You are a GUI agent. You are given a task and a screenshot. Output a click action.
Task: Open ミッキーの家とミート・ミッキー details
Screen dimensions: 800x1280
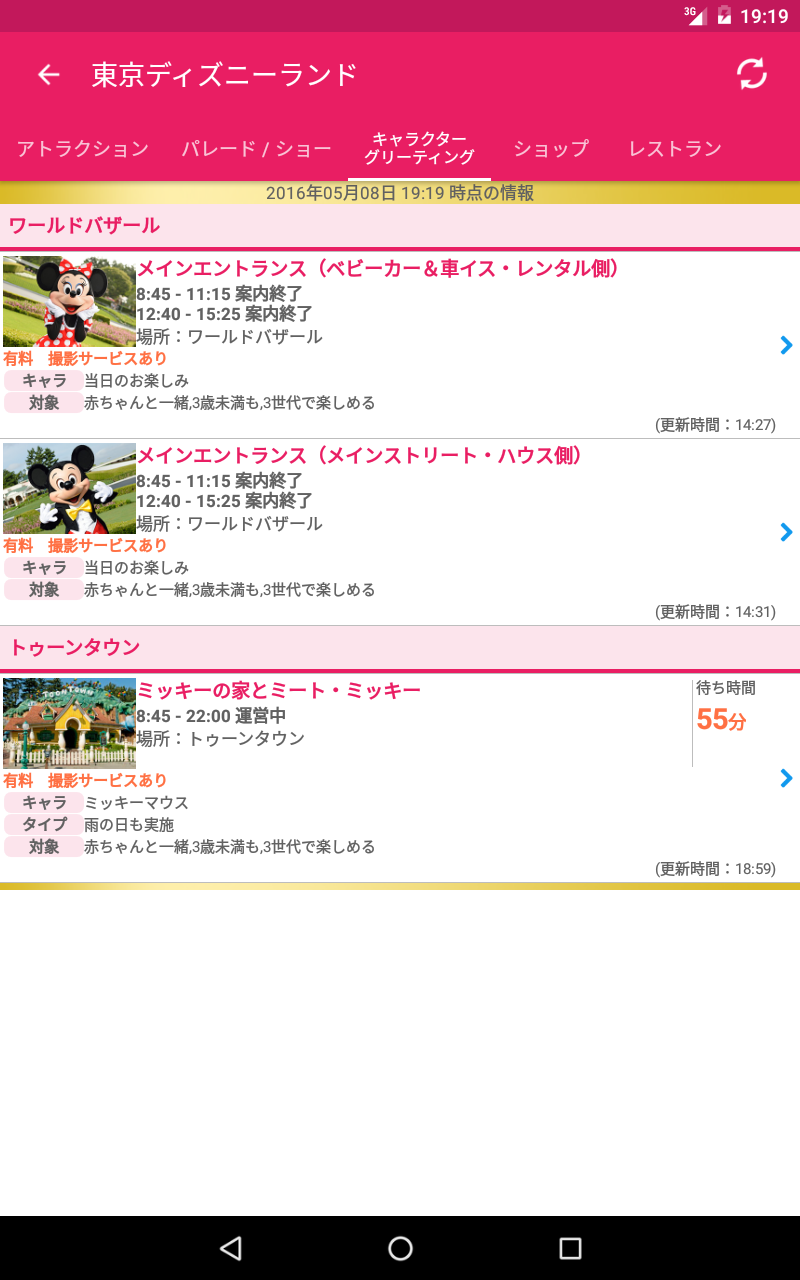400,778
